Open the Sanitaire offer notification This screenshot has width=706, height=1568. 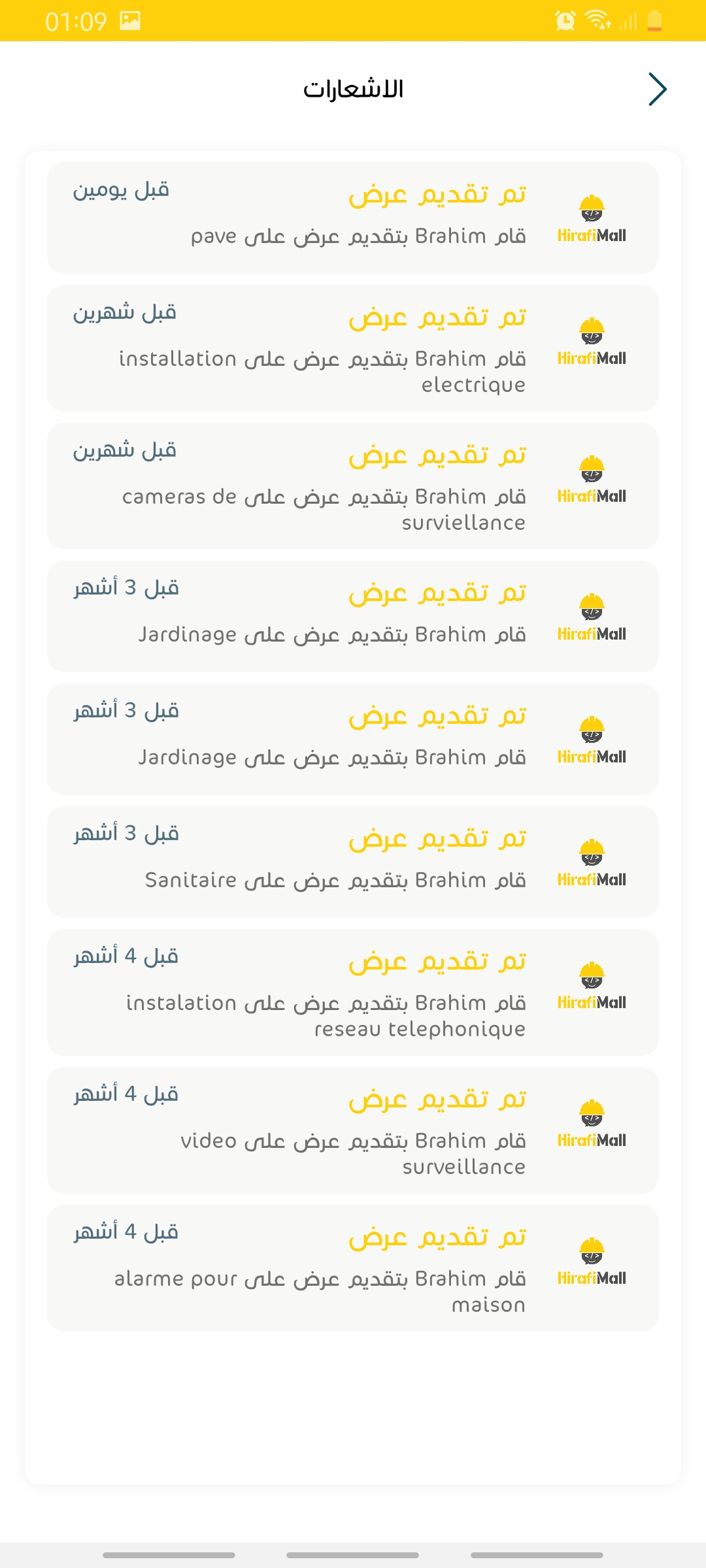(353, 861)
